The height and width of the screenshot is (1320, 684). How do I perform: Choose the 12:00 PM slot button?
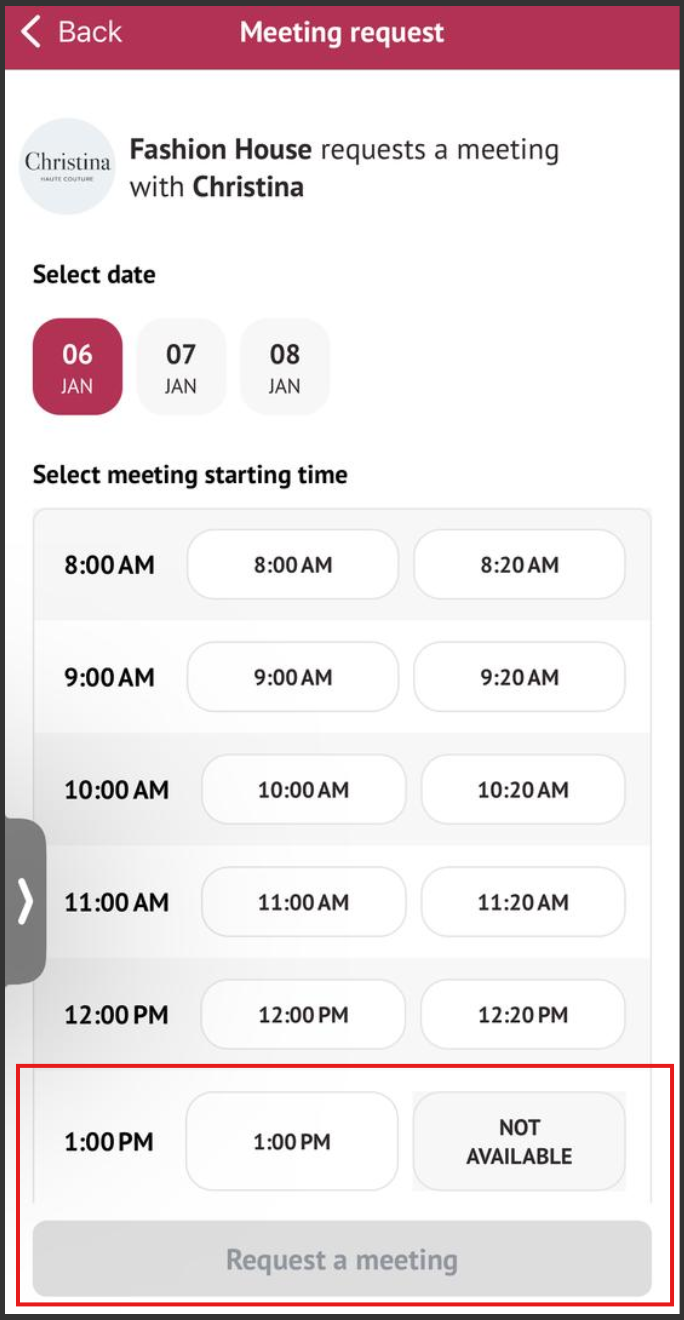point(304,1015)
